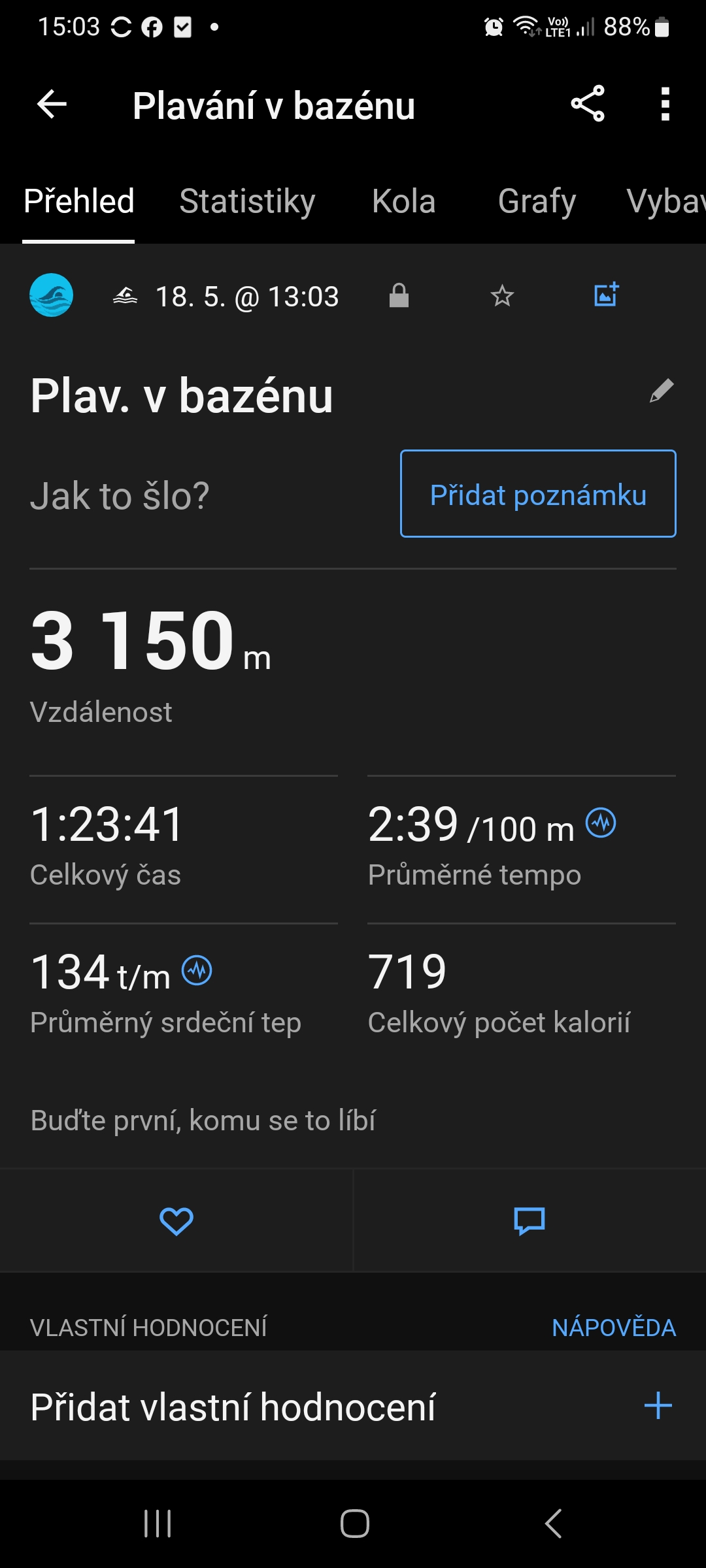Share this pool swim activity

click(x=588, y=105)
